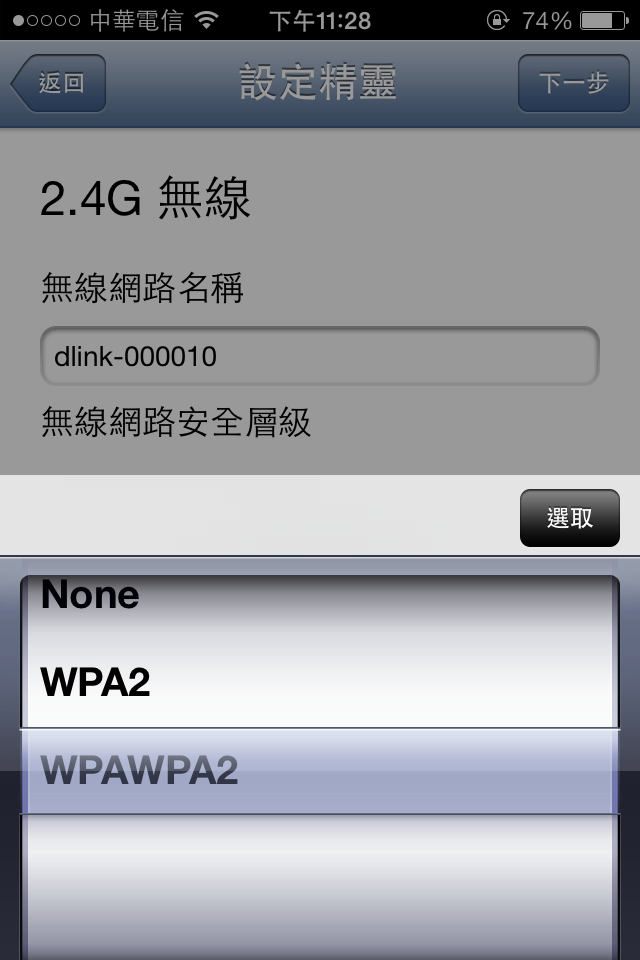Pick the WPAWPA2 security option

point(140,770)
